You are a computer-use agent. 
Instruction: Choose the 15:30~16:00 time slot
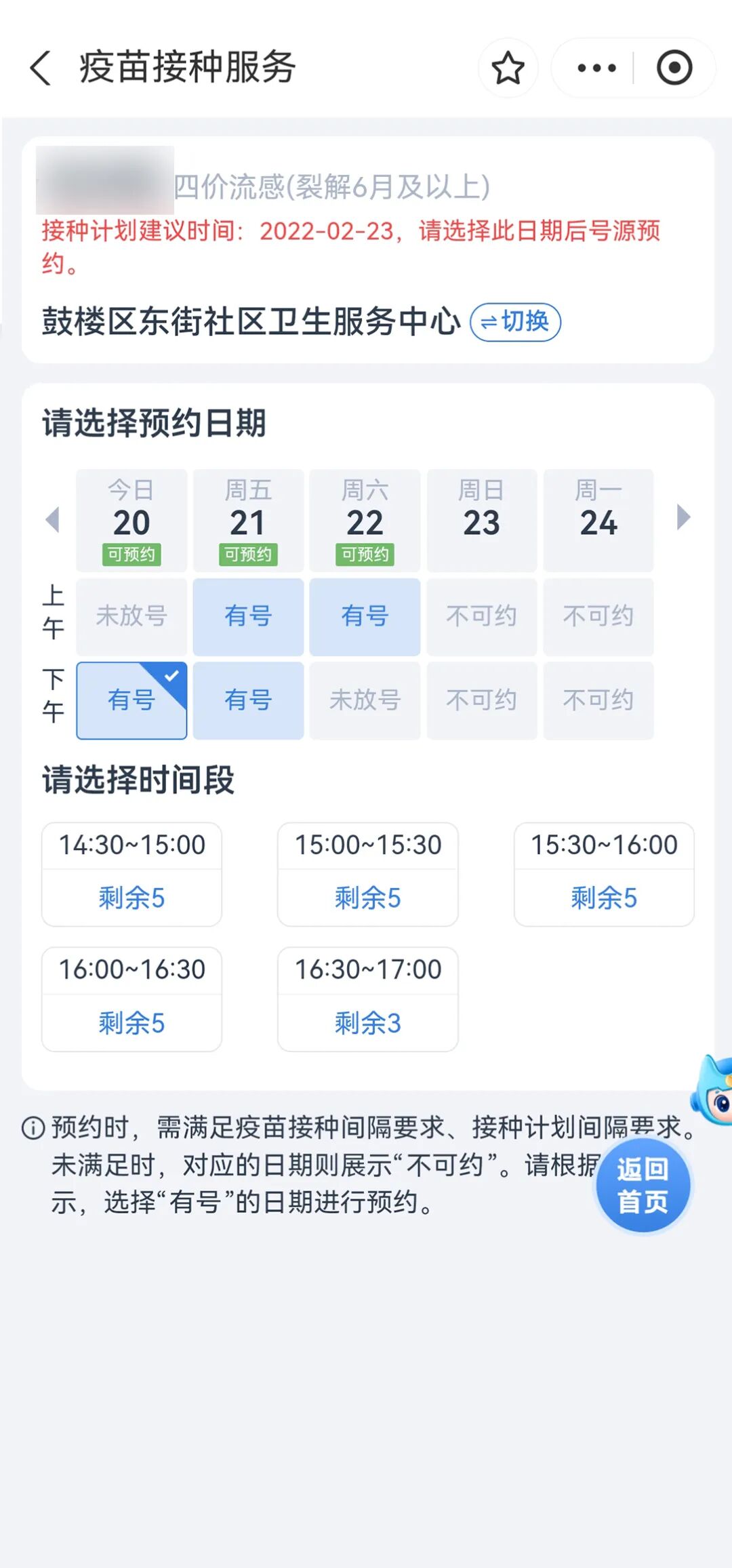[x=603, y=874]
